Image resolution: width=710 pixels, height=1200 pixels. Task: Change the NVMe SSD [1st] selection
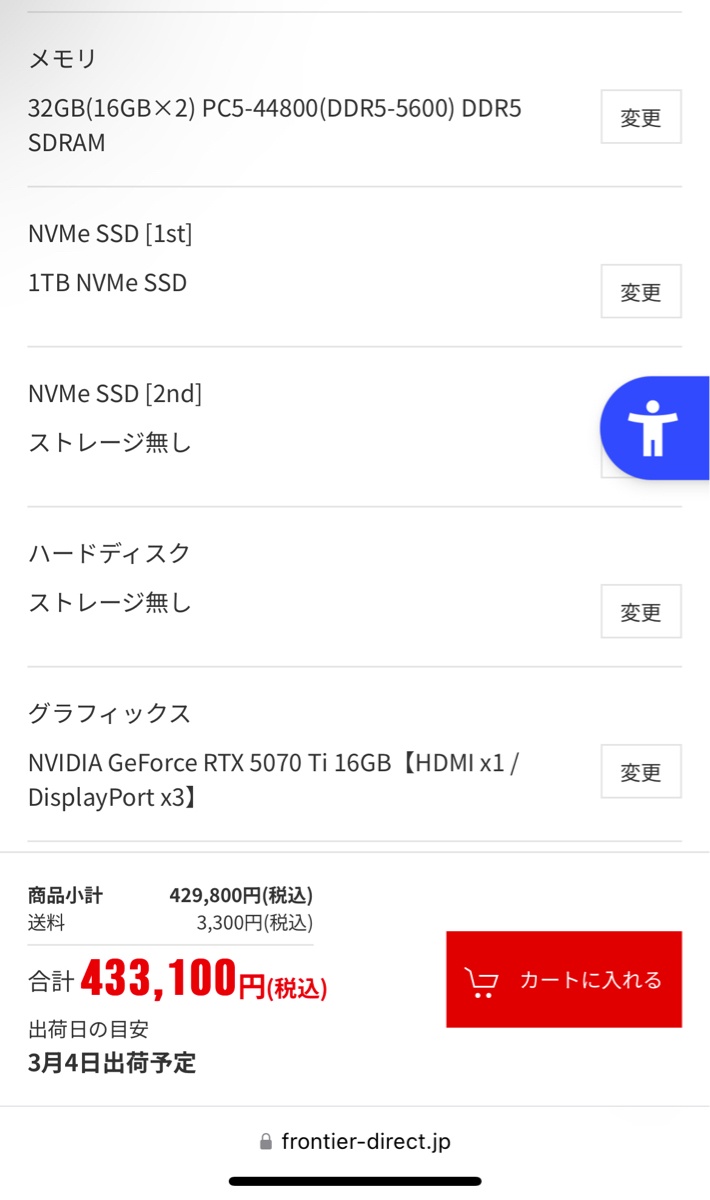pyautogui.click(x=641, y=291)
